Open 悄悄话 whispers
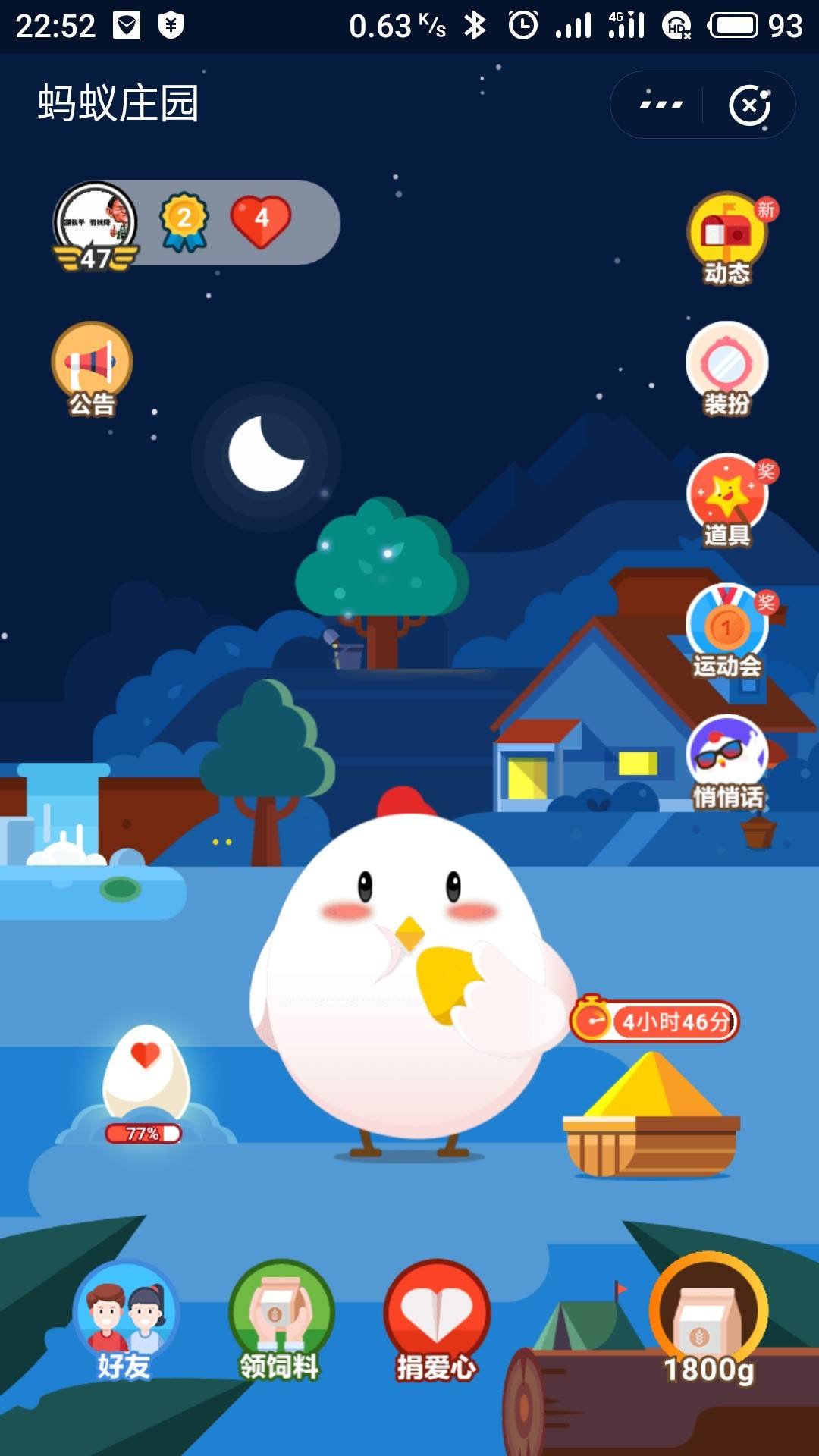819x1456 pixels. pyautogui.click(x=727, y=762)
